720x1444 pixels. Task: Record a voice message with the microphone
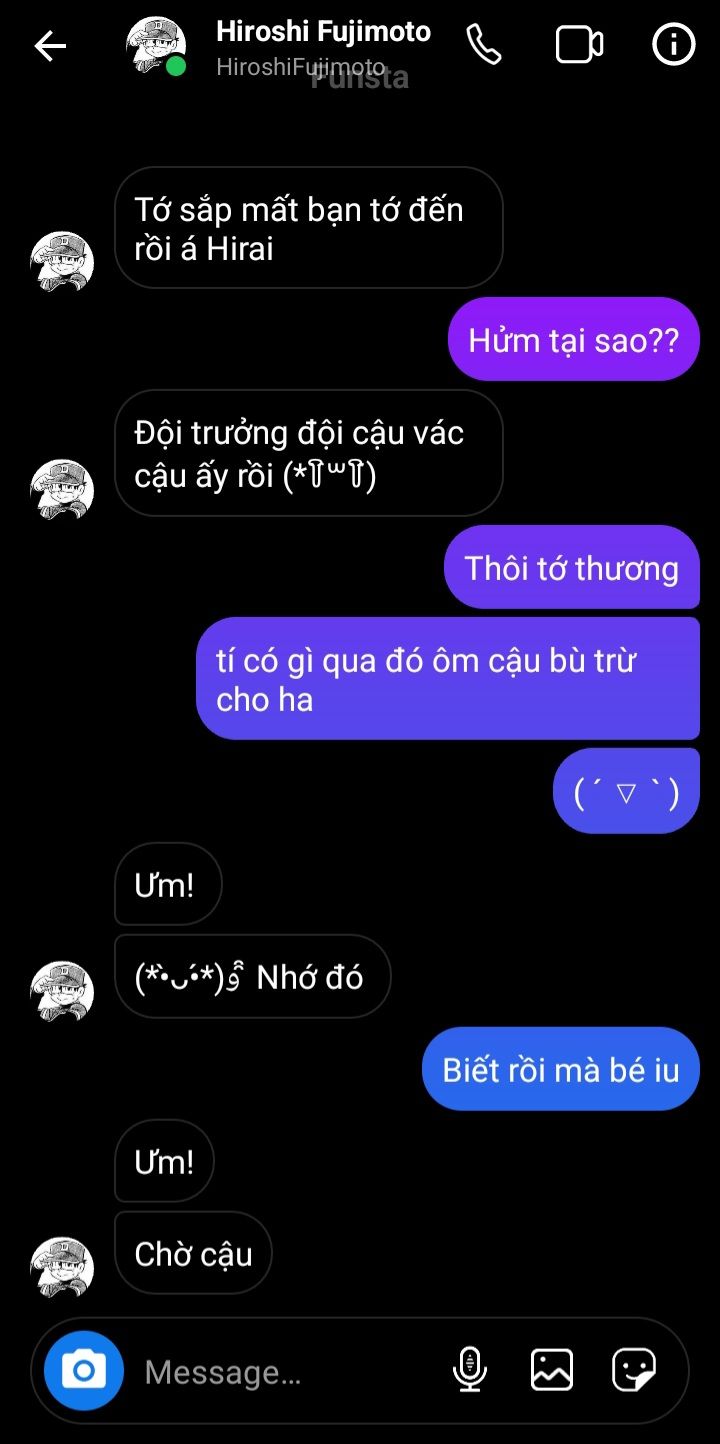coord(469,1370)
